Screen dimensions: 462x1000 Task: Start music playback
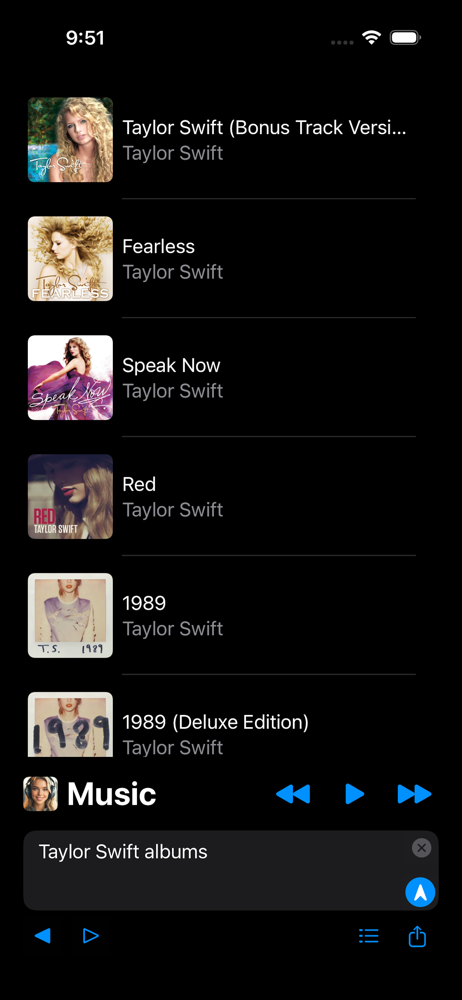tap(354, 794)
